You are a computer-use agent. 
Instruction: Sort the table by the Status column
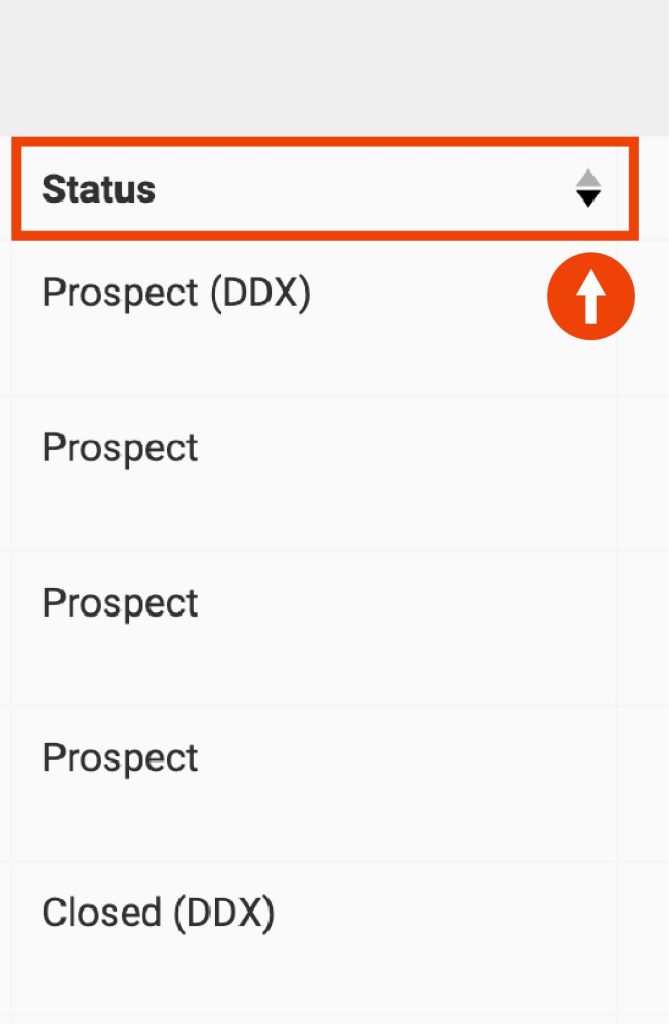tap(588, 188)
